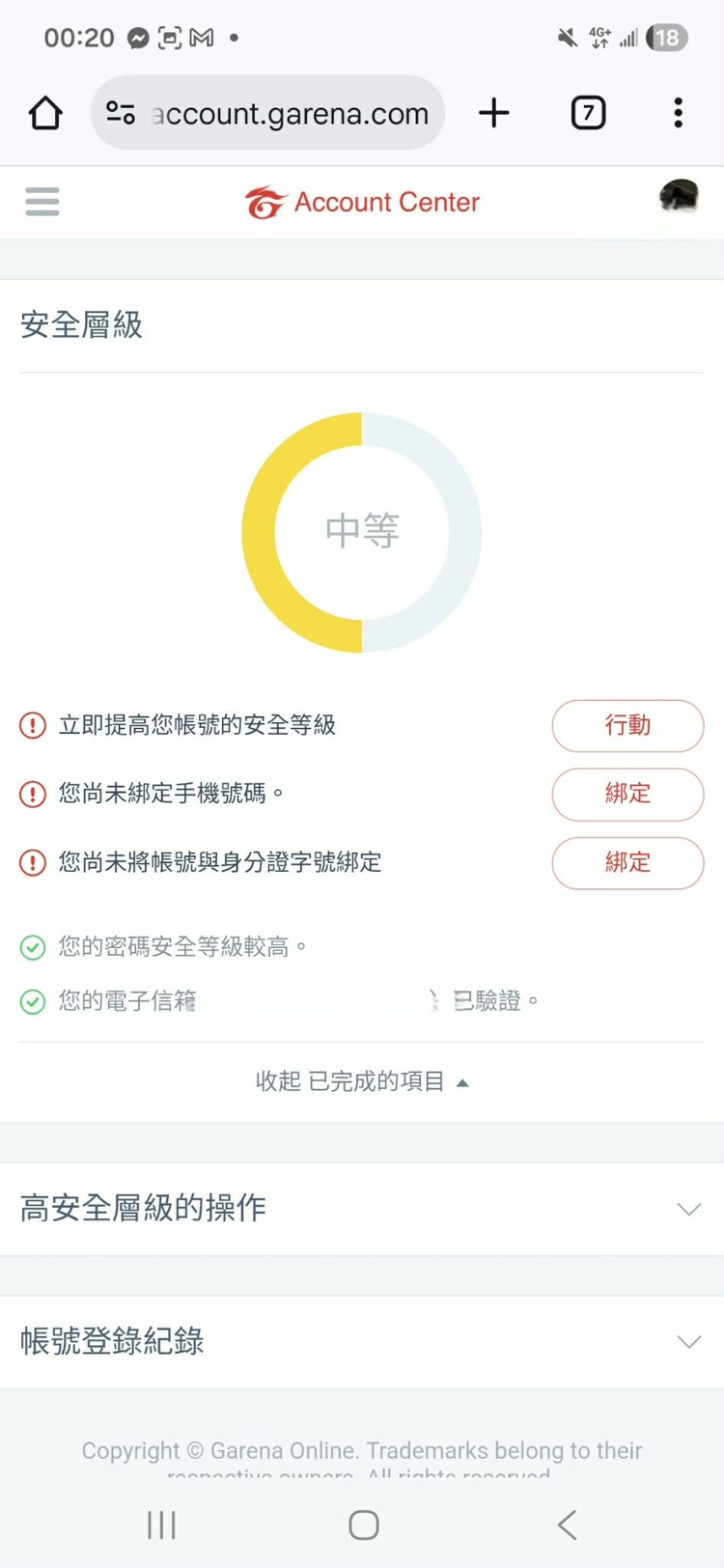Click 綁定 to bind a phone number
Image resolution: width=724 pixels, height=1568 pixels.
point(627,794)
